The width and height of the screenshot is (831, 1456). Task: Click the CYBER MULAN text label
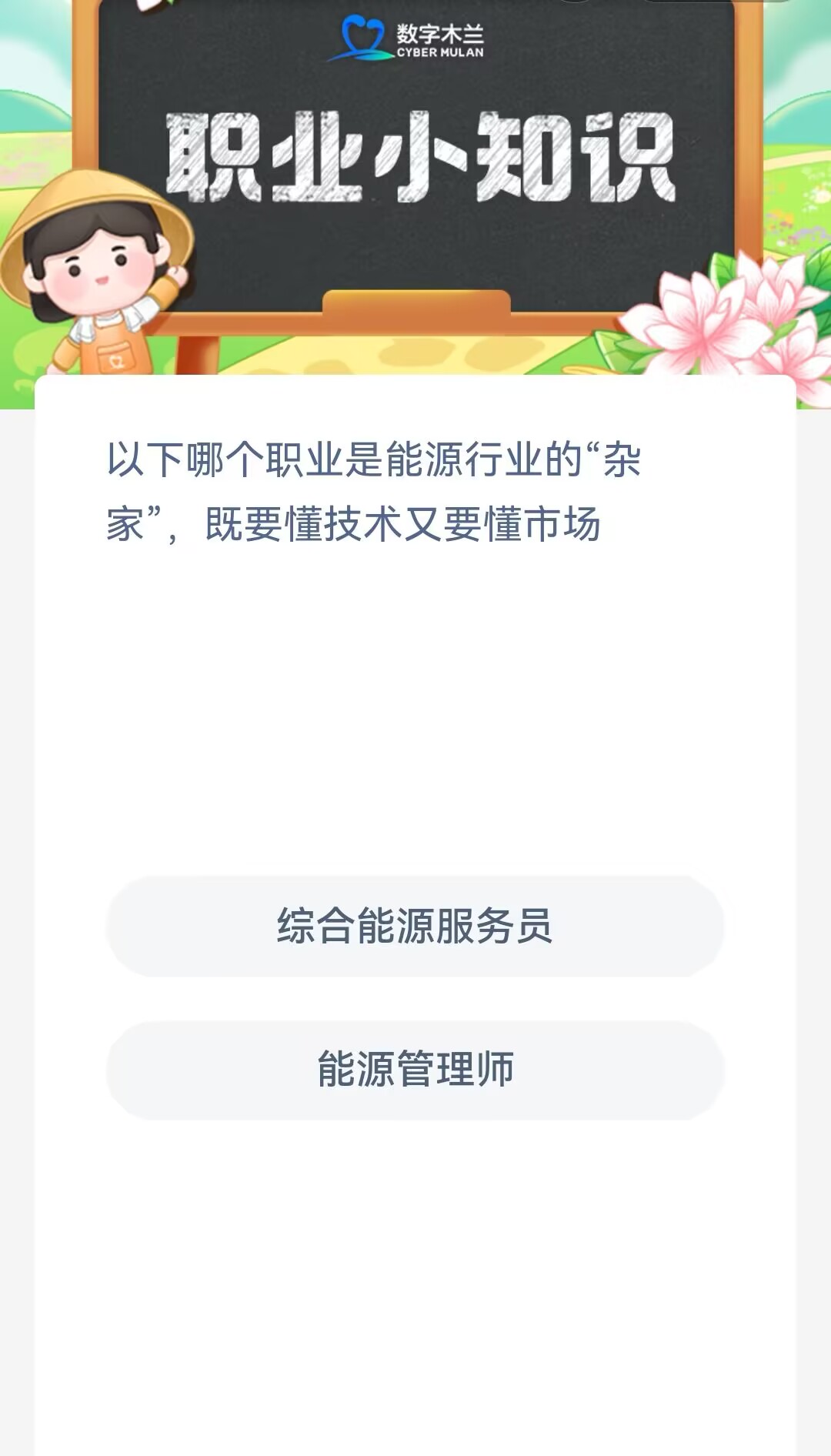click(x=441, y=52)
